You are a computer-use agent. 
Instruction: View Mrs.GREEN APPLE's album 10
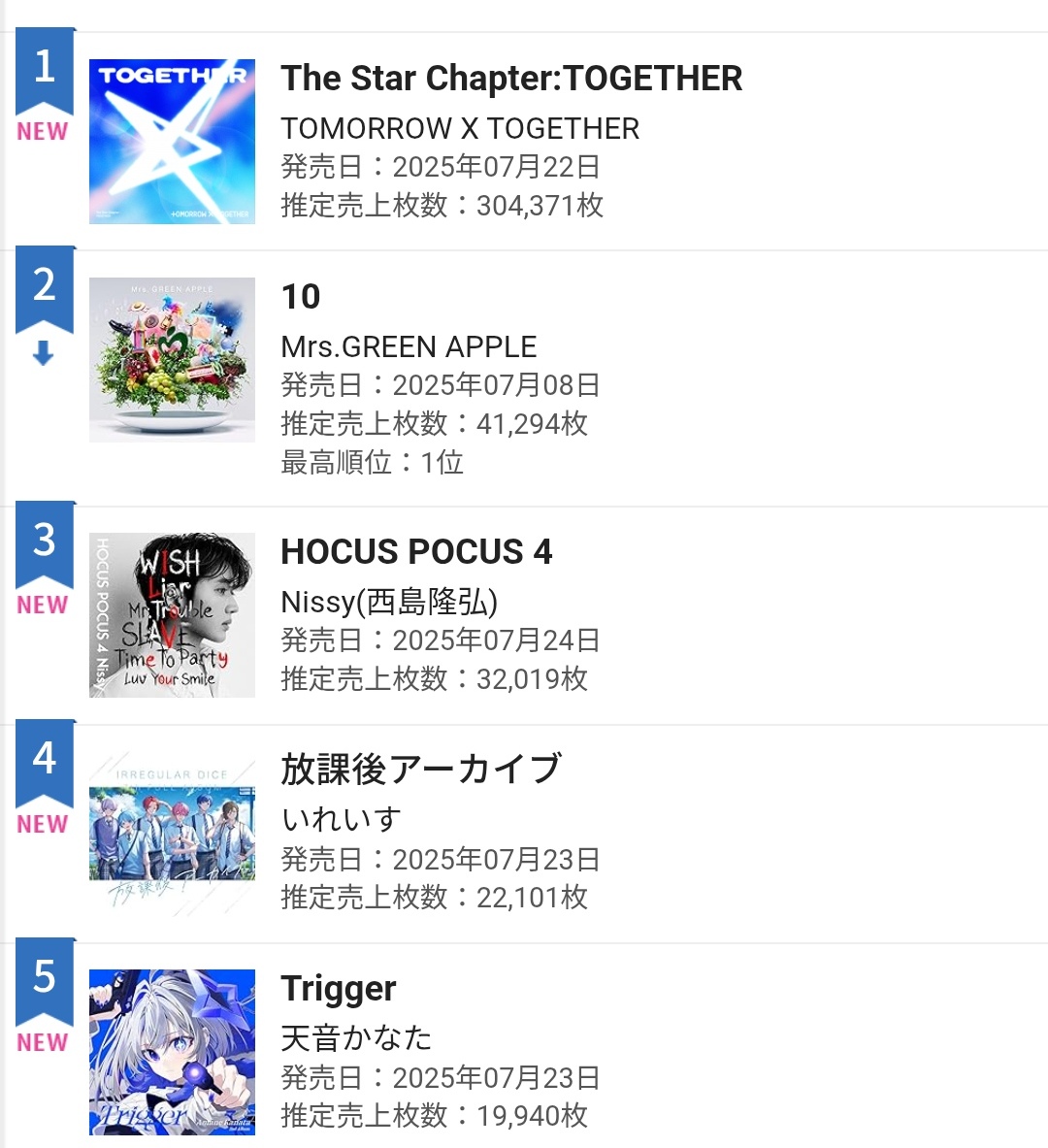pyautogui.click(x=301, y=297)
